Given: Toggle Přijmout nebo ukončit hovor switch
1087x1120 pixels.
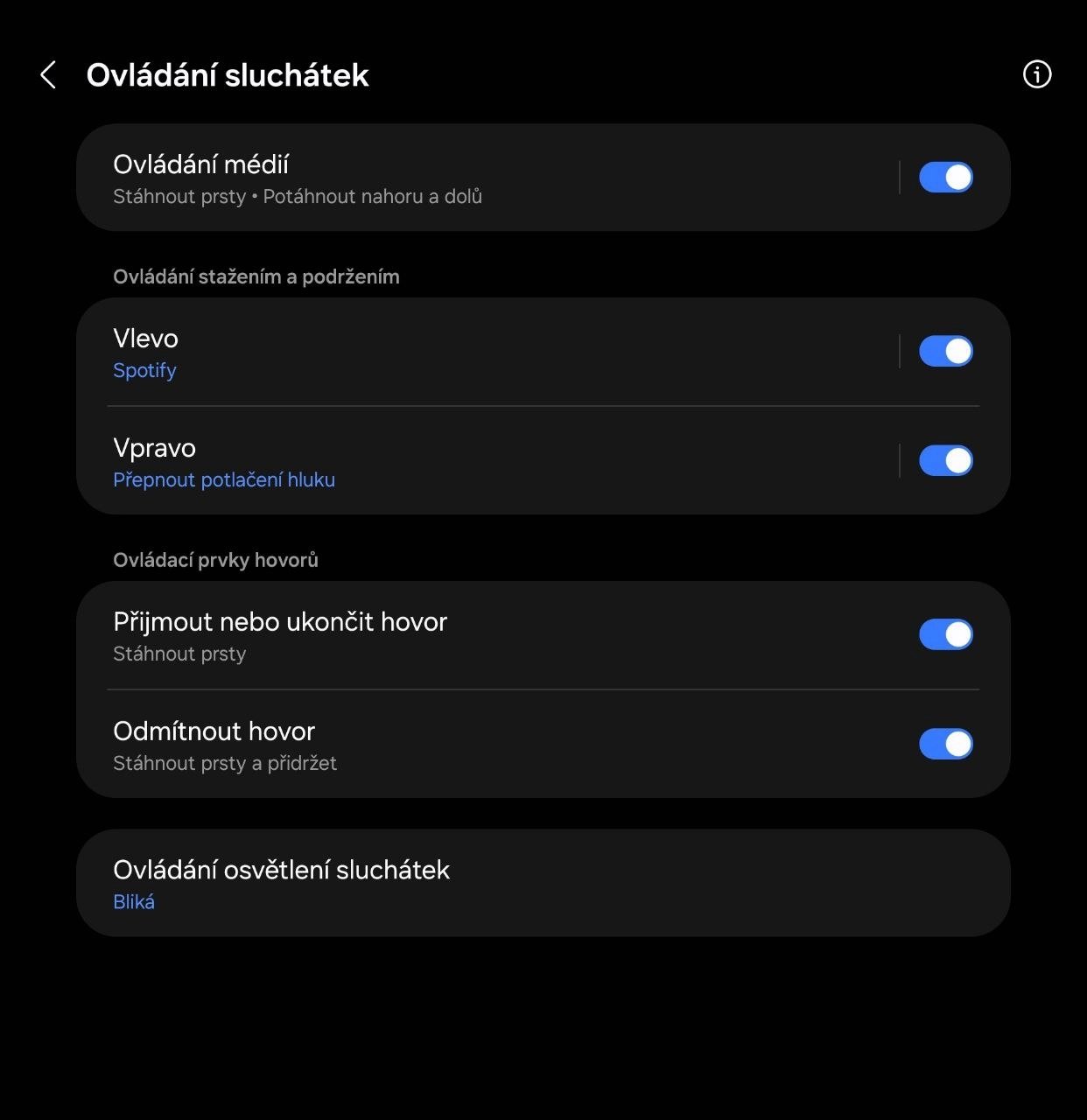Looking at the screenshot, I should point(945,635).
